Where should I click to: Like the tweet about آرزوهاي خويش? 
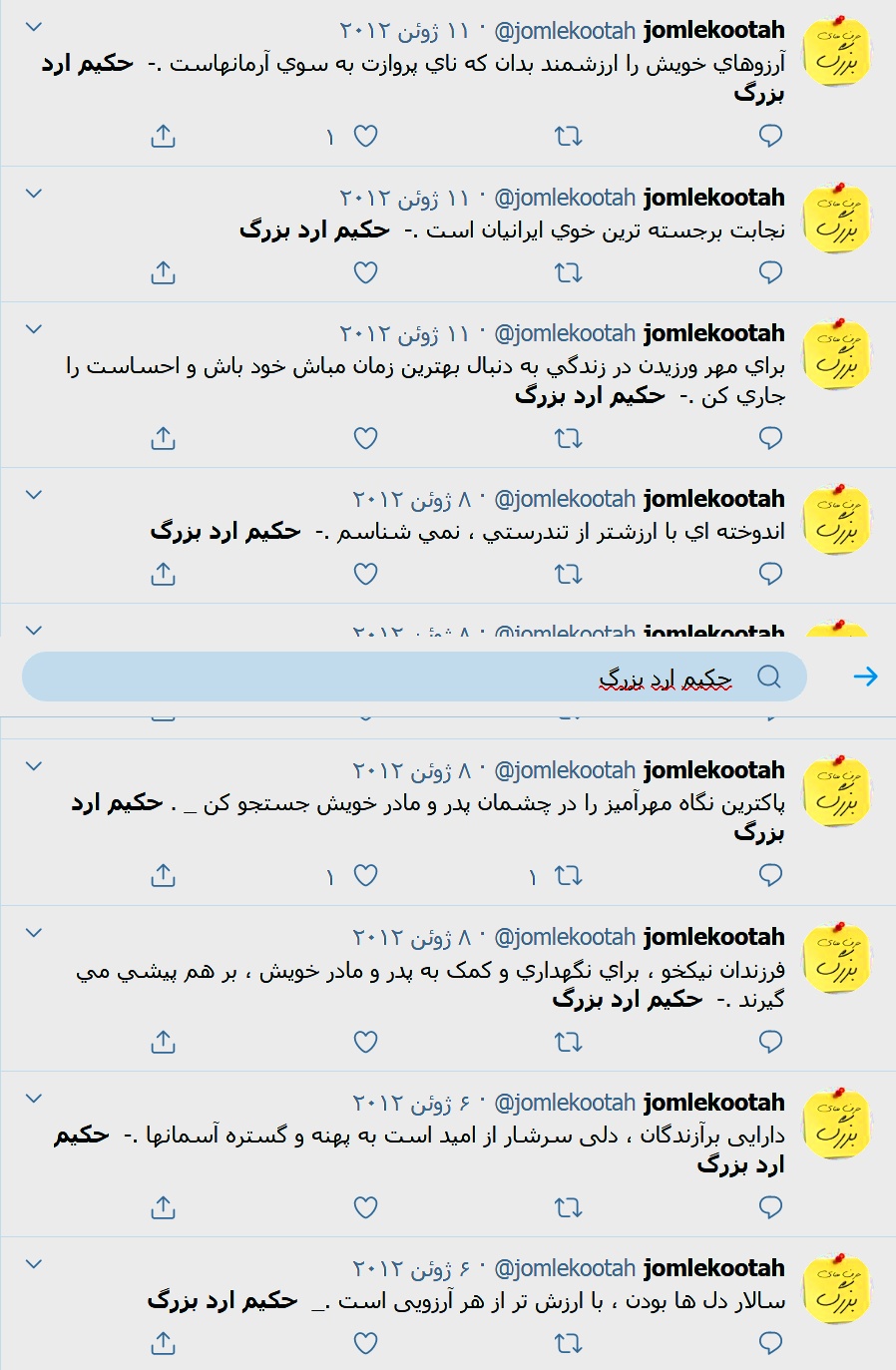(x=366, y=136)
